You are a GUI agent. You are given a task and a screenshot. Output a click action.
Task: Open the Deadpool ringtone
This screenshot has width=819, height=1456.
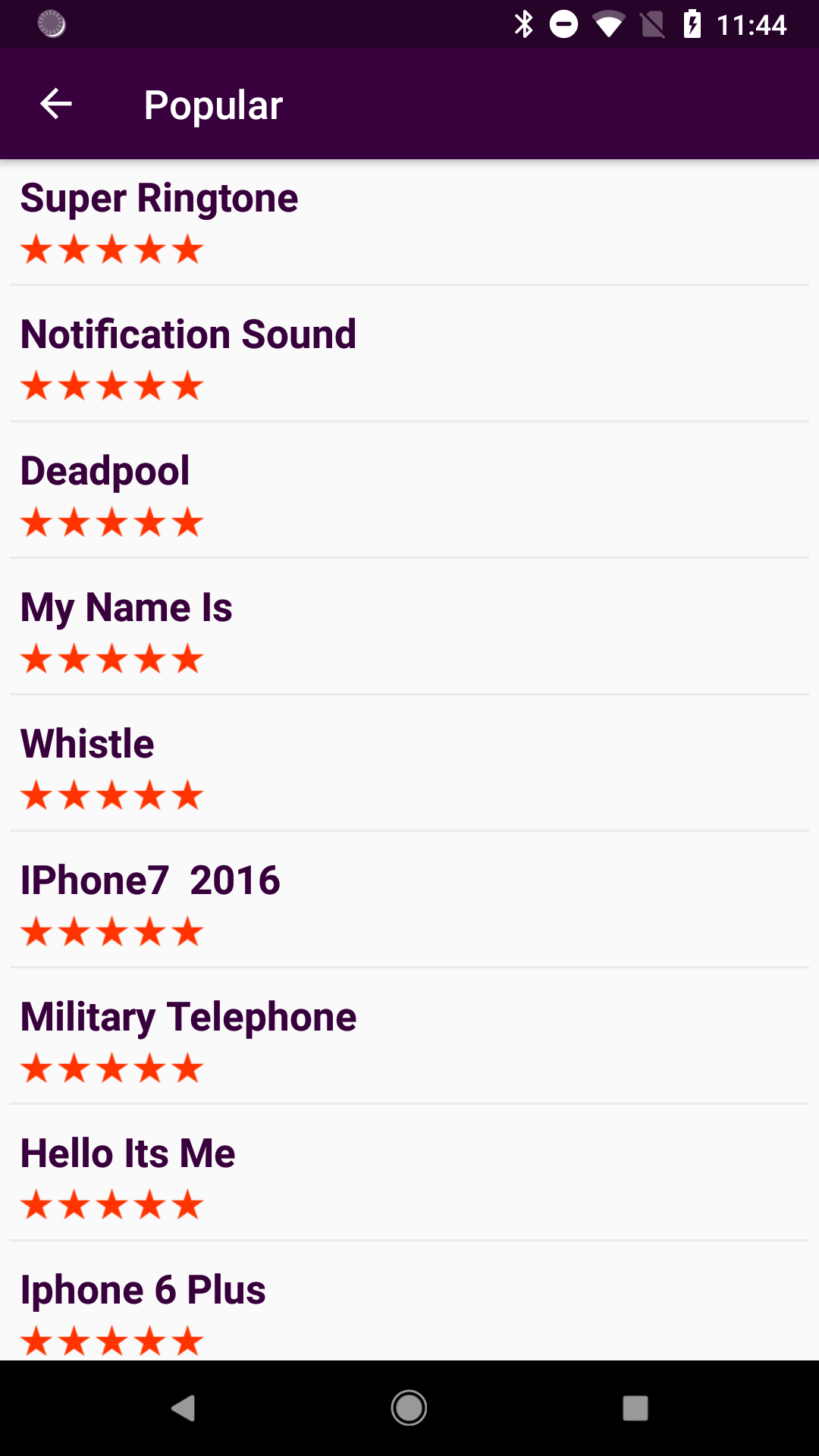click(x=409, y=491)
